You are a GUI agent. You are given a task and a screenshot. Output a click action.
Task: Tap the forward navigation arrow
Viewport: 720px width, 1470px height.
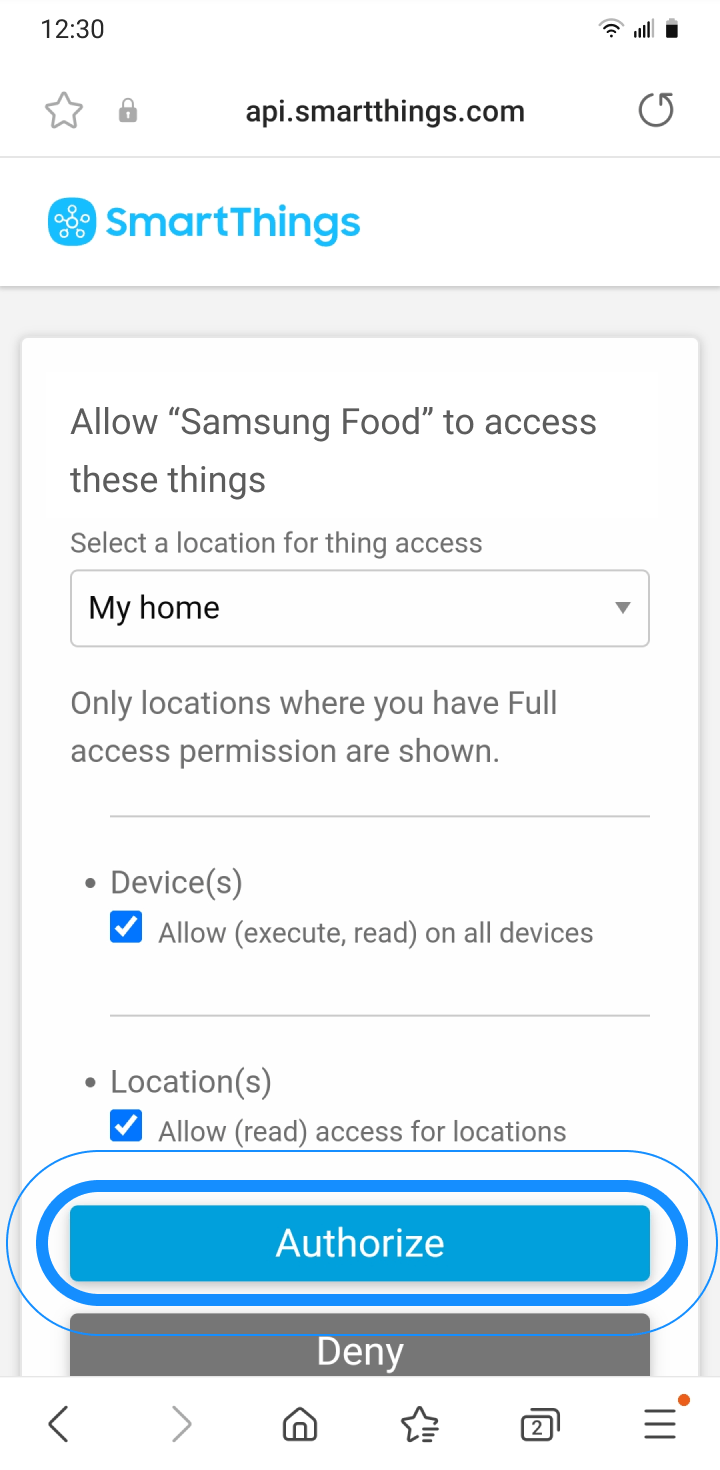179,1423
